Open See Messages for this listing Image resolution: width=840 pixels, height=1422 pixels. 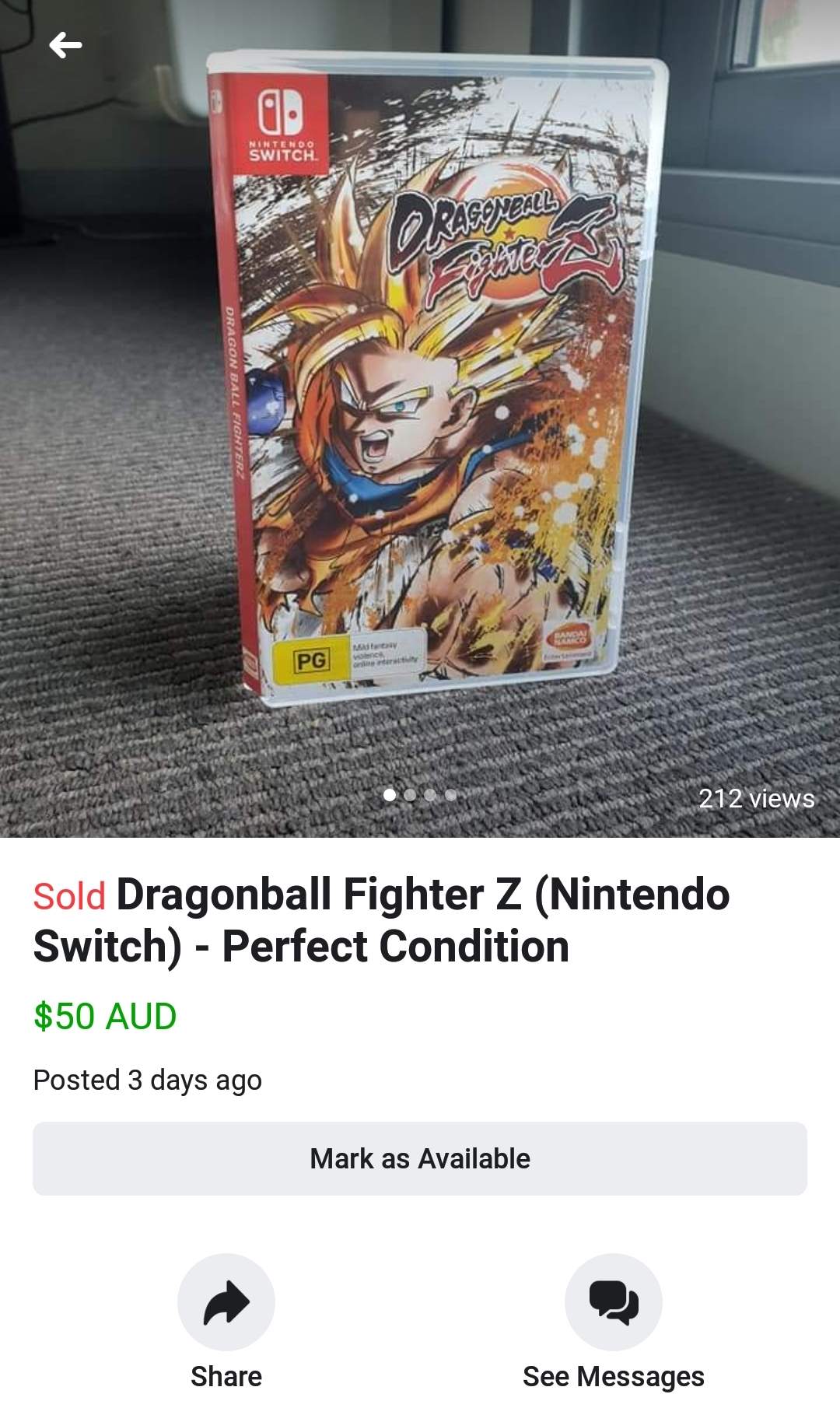point(613,1302)
